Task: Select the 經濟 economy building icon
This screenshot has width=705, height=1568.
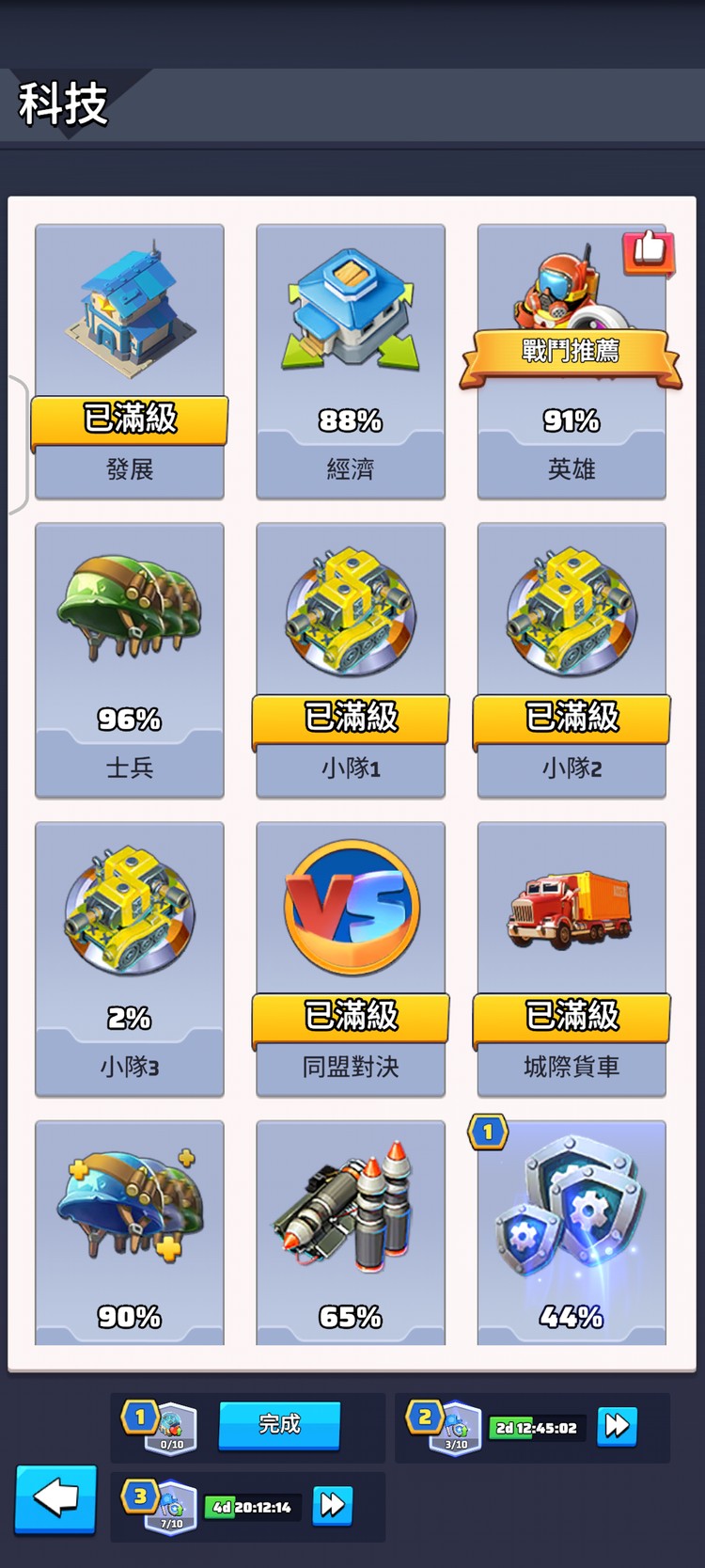Action: coord(350,310)
